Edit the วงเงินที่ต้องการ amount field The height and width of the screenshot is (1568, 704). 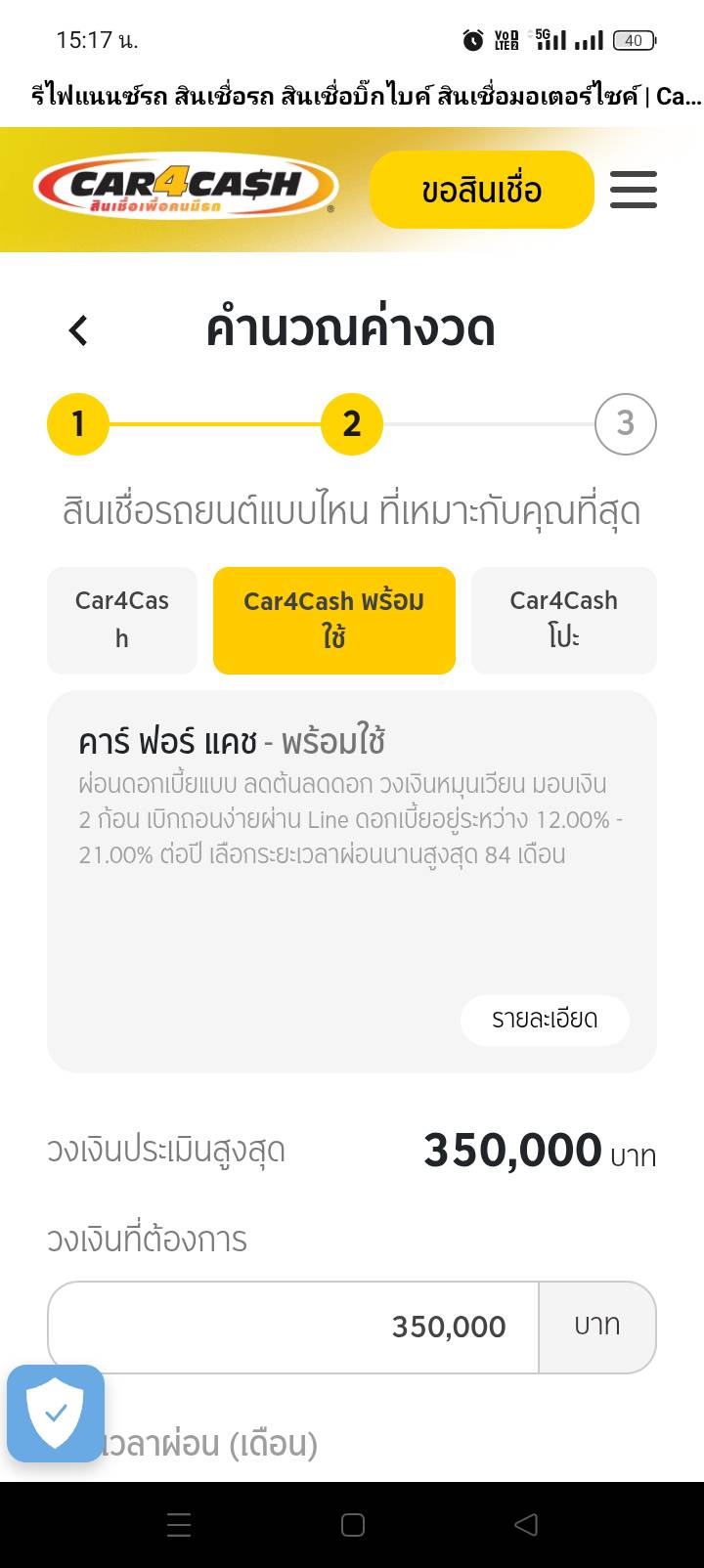(293, 1327)
